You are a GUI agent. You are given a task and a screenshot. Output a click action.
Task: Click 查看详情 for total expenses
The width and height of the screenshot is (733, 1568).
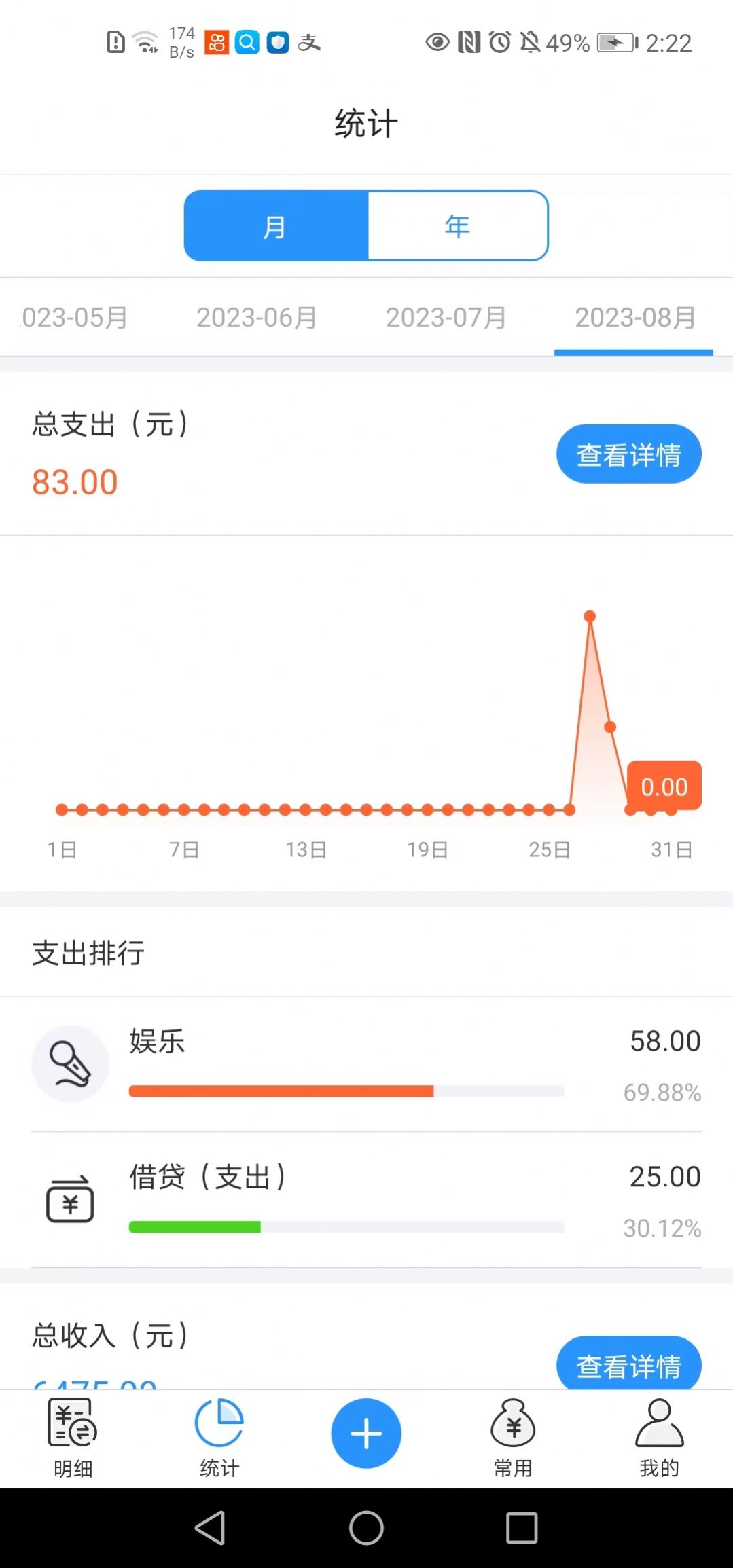[628, 454]
